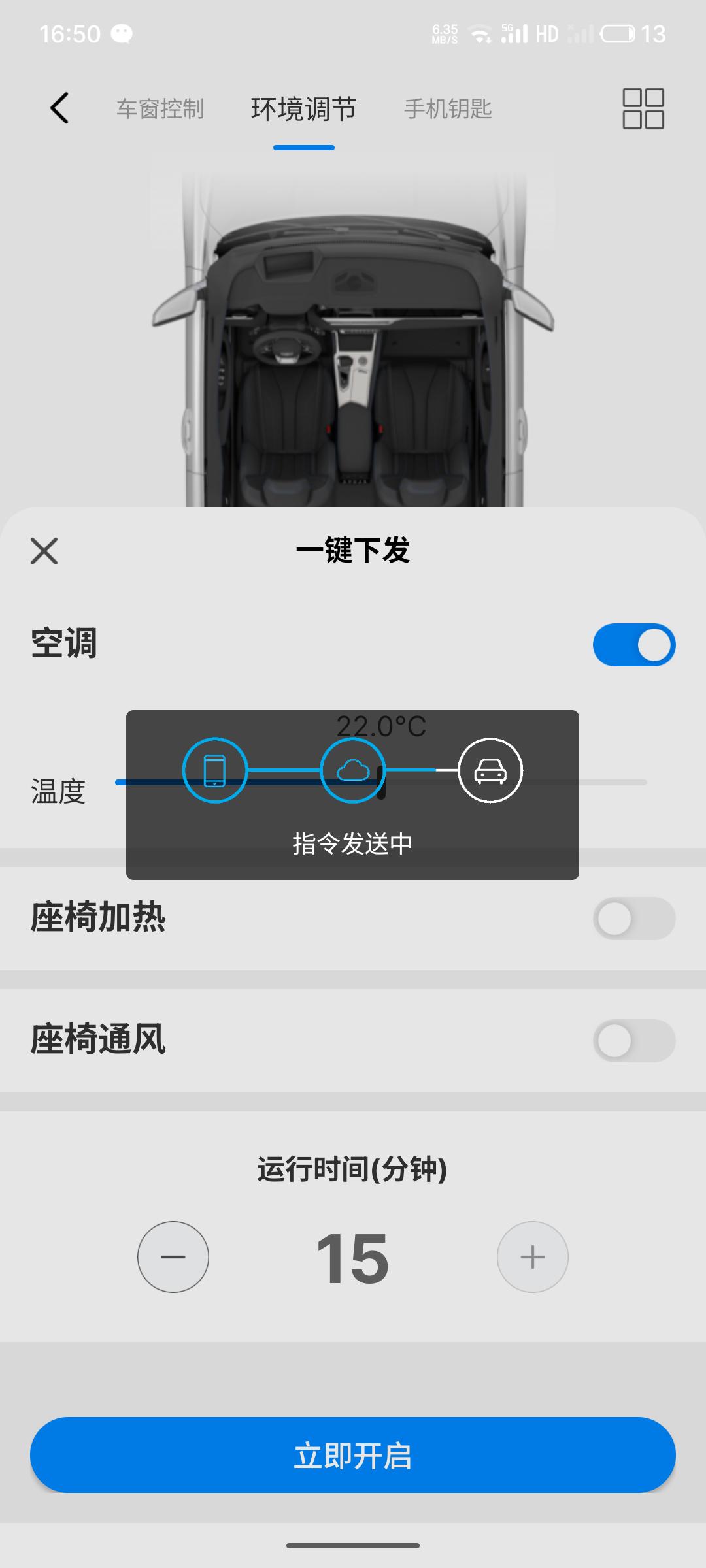Decrease run time with minus button

[173, 1257]
